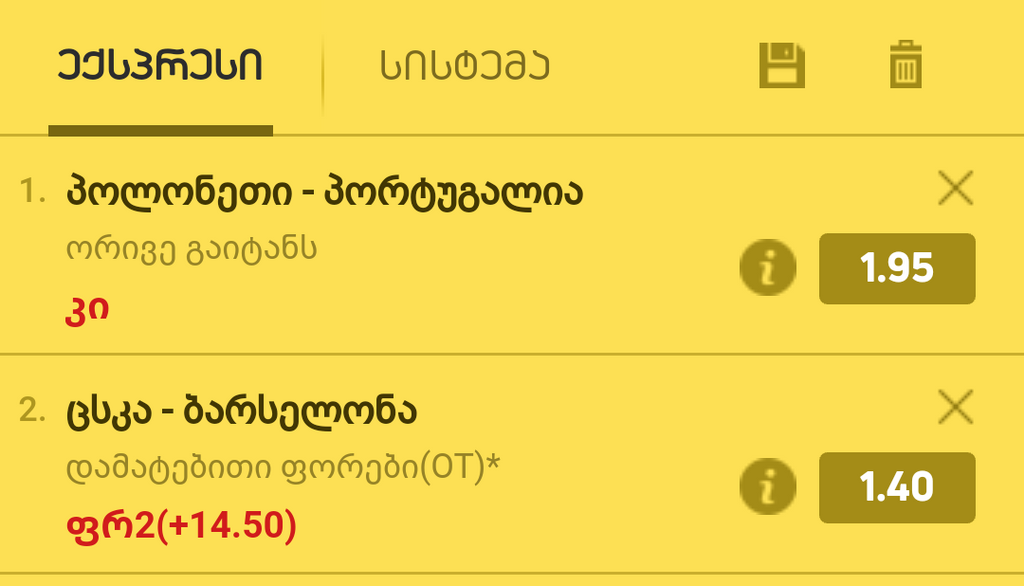Tap the 1.95 odds button
The height and width of the screenshot is (586, 1024).
(x=897, y=268)
